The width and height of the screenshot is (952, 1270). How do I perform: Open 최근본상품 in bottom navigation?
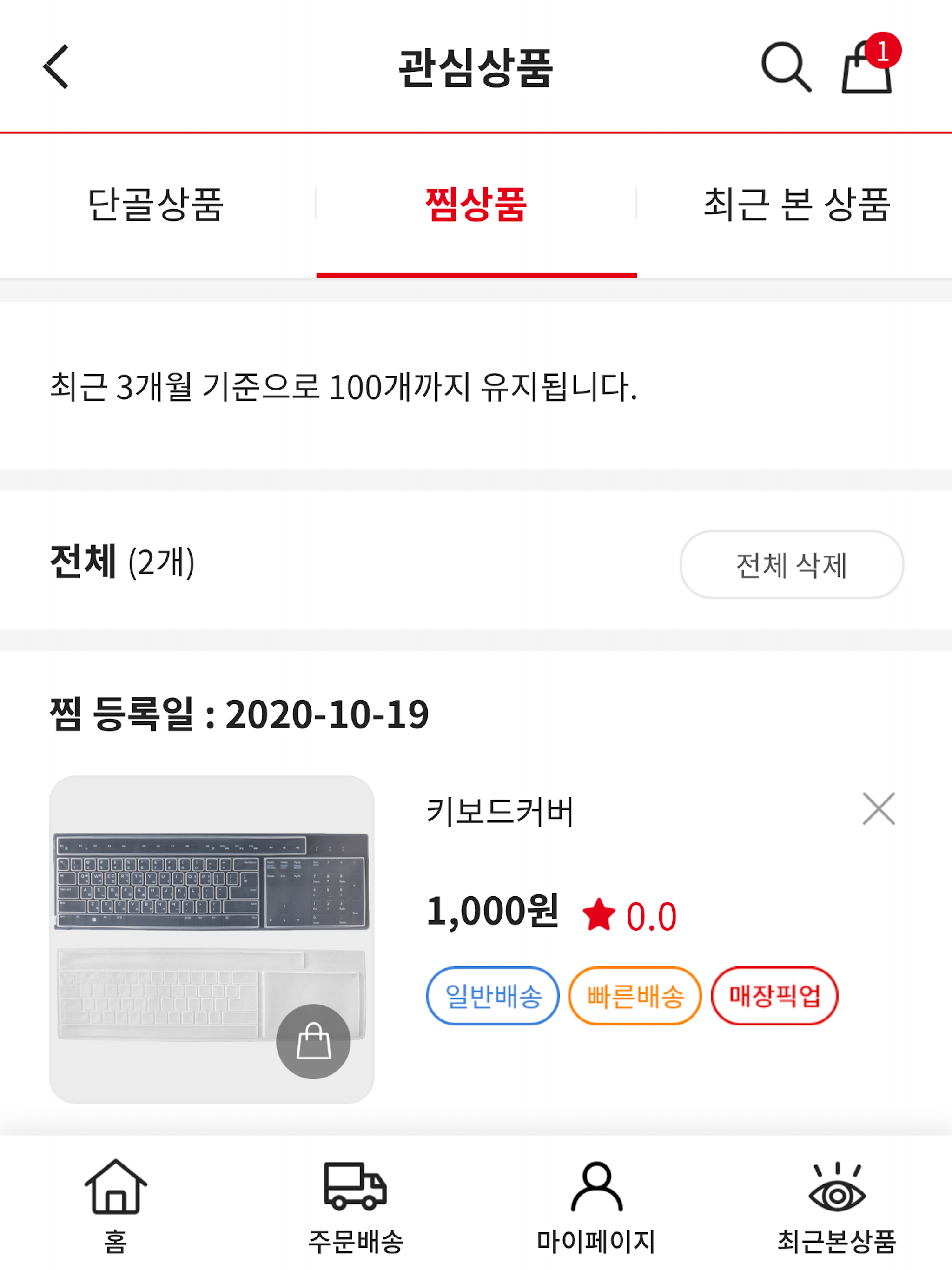pyautogui.click(x=837, y=1204)
